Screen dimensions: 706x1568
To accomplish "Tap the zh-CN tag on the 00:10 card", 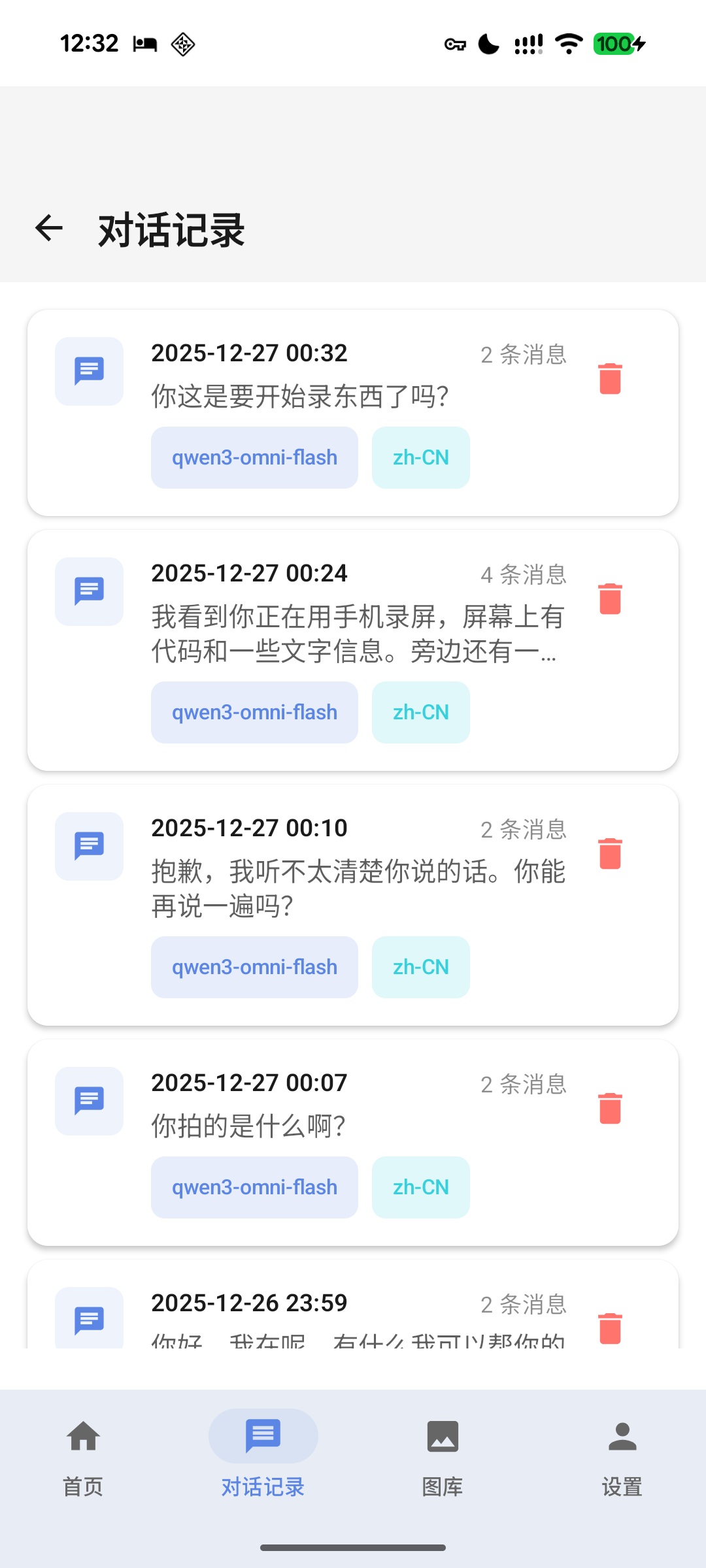I will click(420, 967).
